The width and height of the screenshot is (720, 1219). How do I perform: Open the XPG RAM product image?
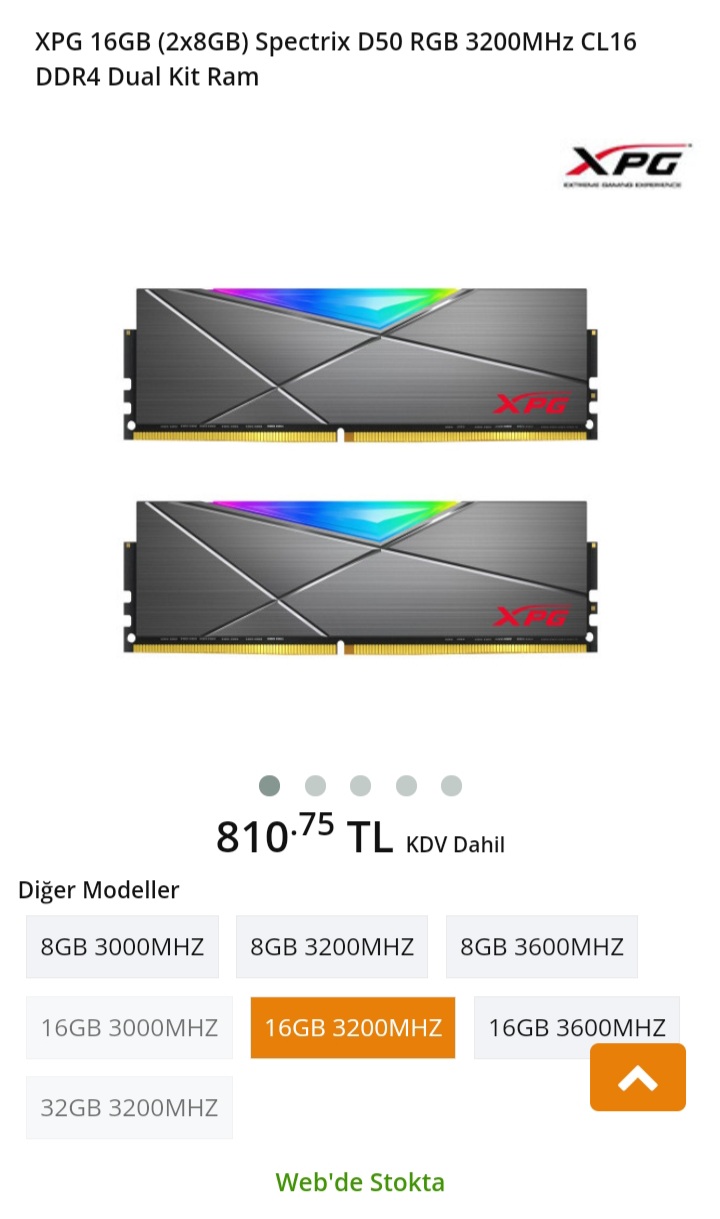point(360,470)
